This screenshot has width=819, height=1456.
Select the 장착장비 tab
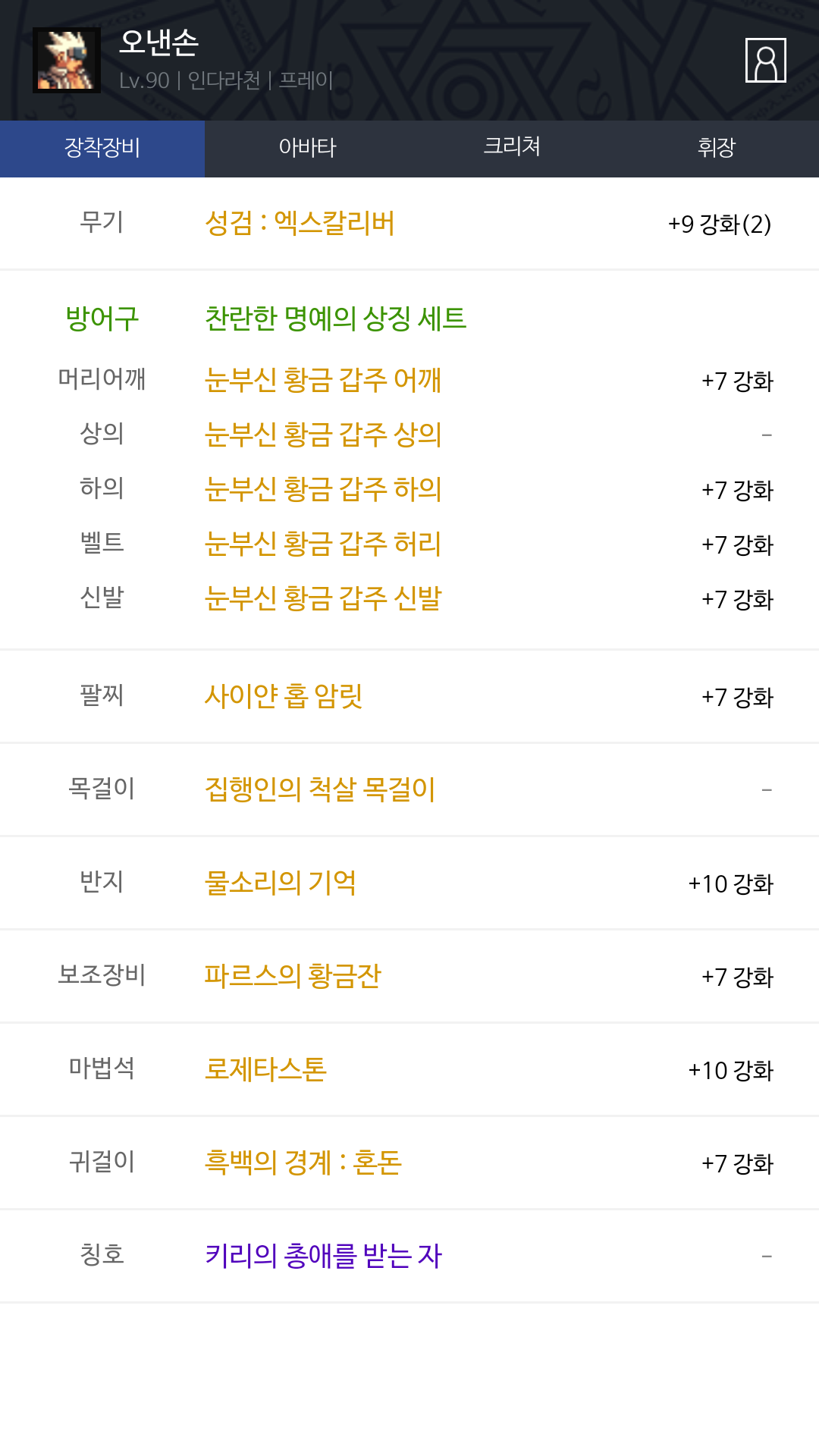102,149
